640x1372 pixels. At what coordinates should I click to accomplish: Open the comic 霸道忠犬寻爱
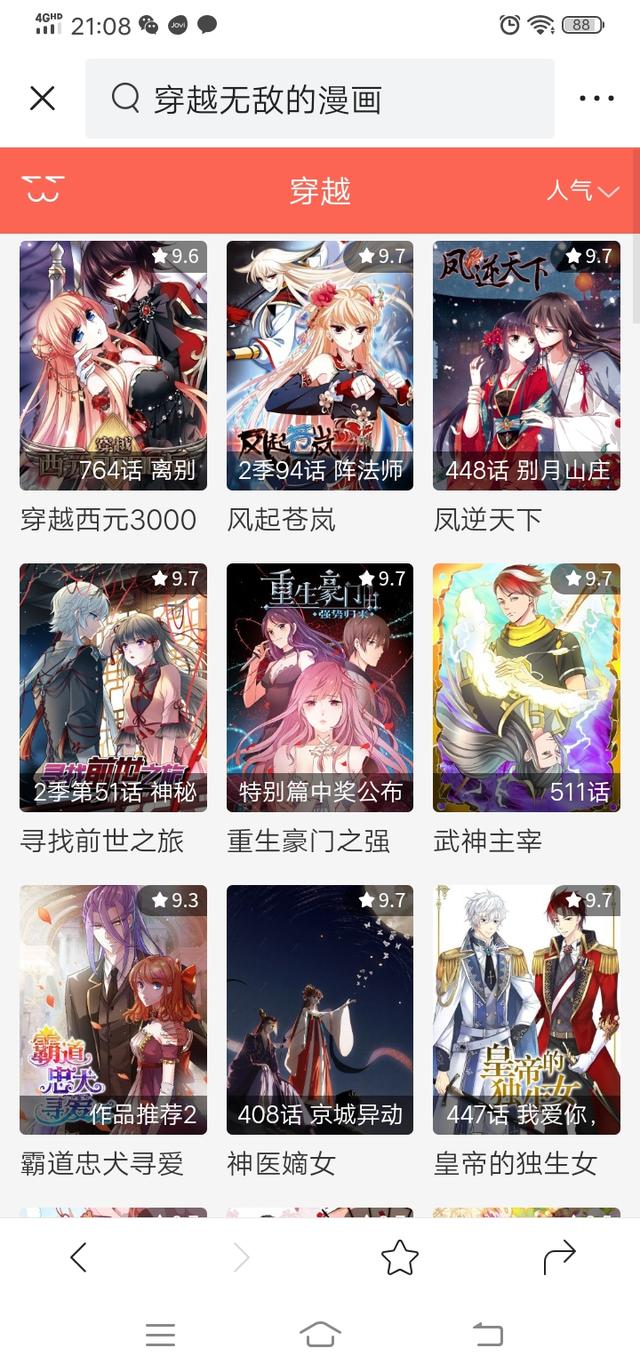pyautogui.click(x=113, y=1010)
